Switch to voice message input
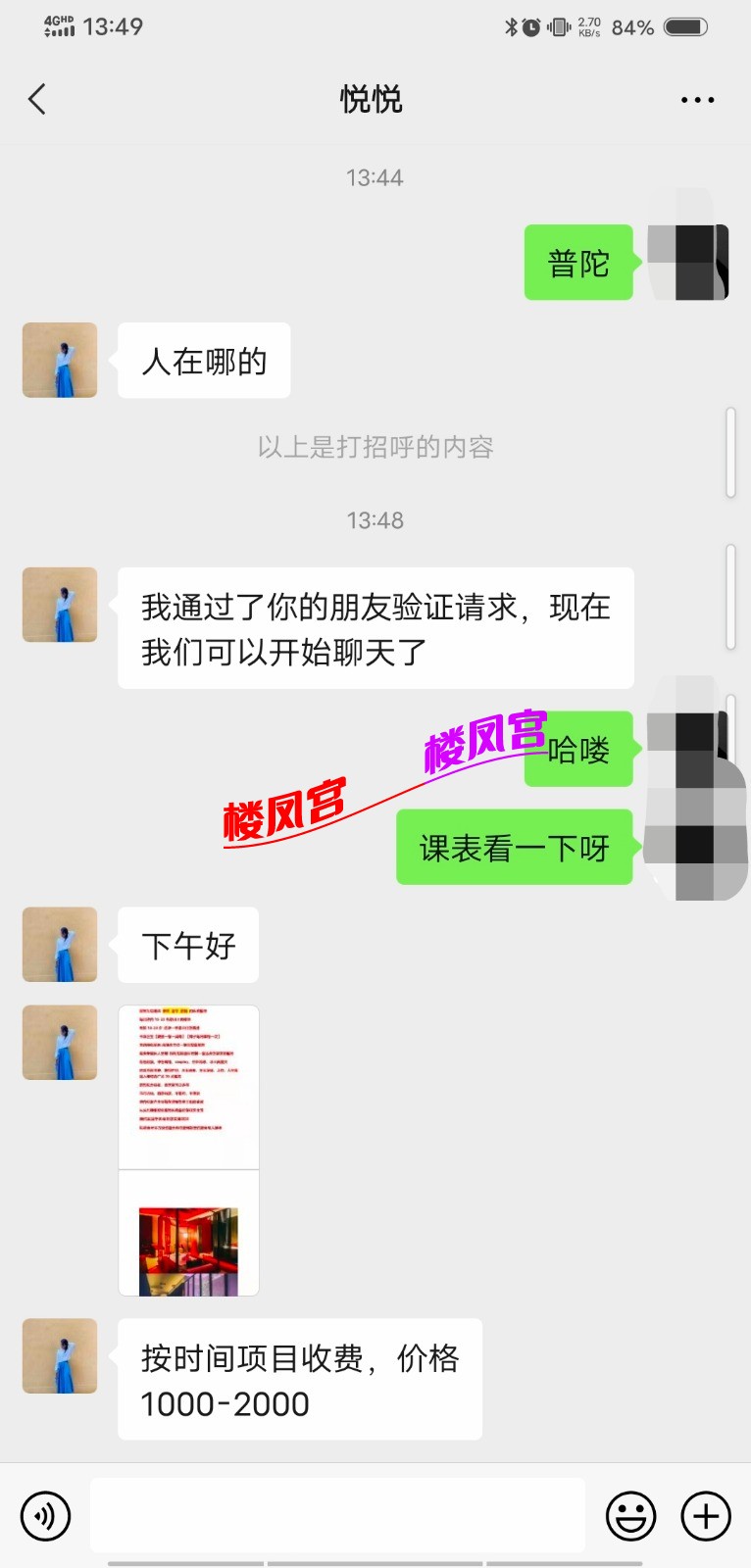The height and width of the screenshot is (1568, 751). click(45, 1516)
